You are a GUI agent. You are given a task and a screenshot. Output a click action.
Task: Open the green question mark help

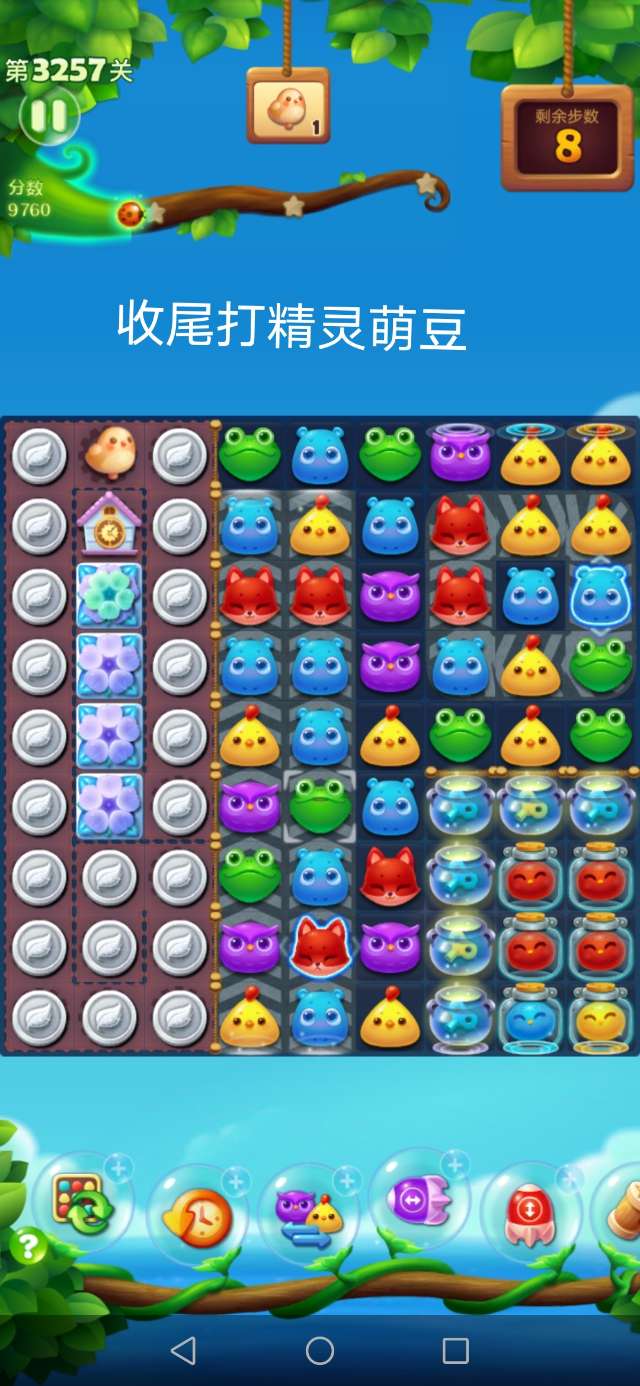point(29,1246)
